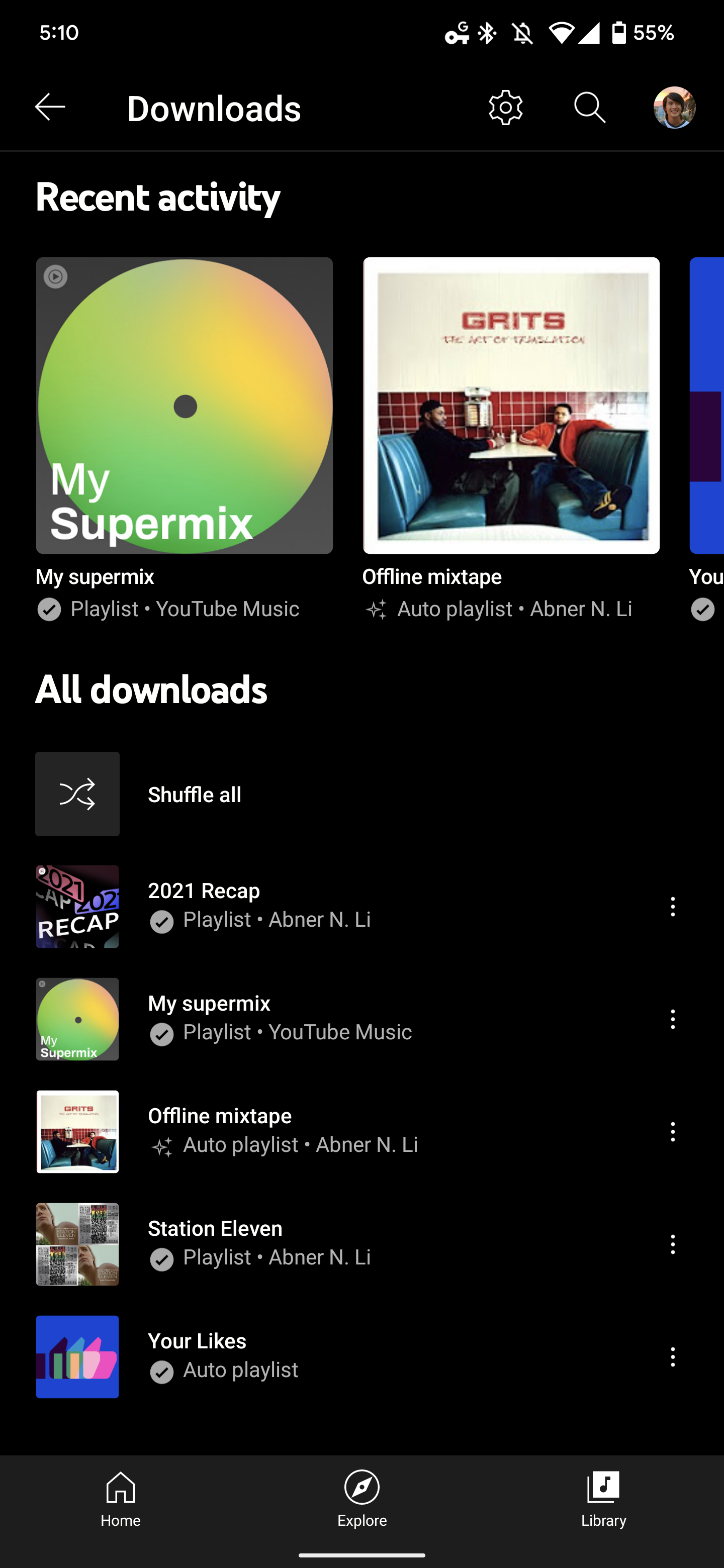This screenshot has width=724, height=1568.
Task: Open Offline mixtape card in Recent activity
Action: point(511,406)
